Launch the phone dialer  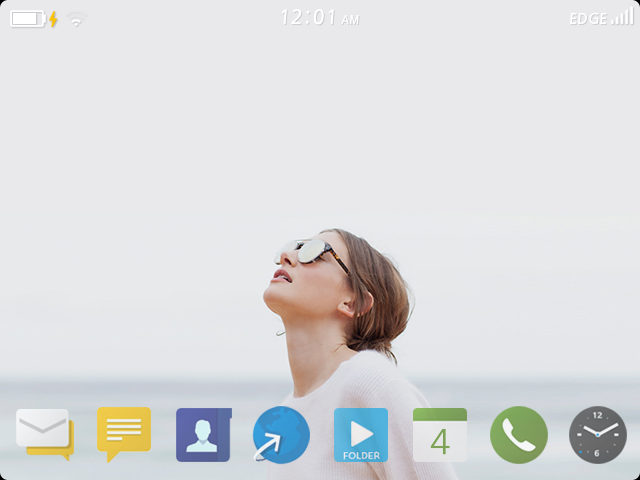click(519, 435)
